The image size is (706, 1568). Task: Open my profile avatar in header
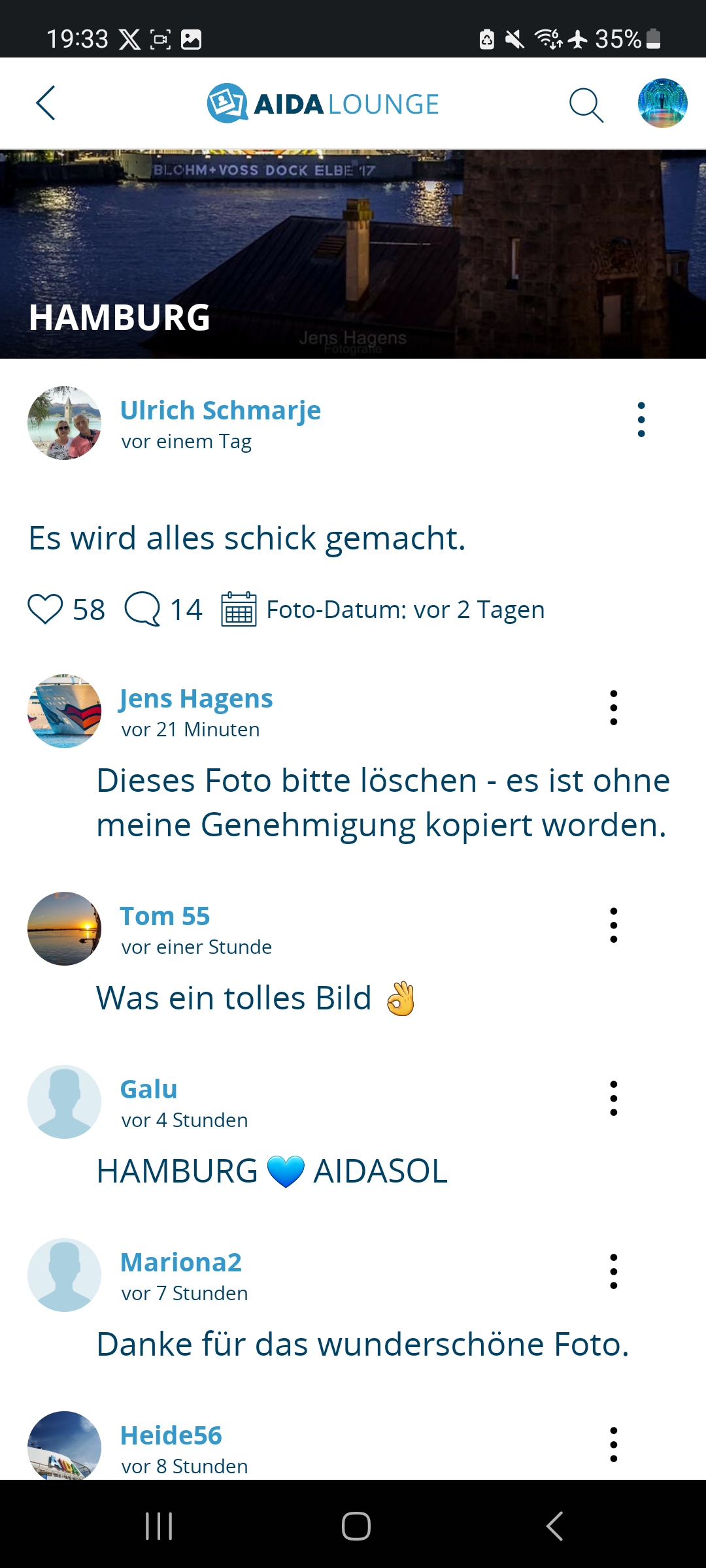662,103
